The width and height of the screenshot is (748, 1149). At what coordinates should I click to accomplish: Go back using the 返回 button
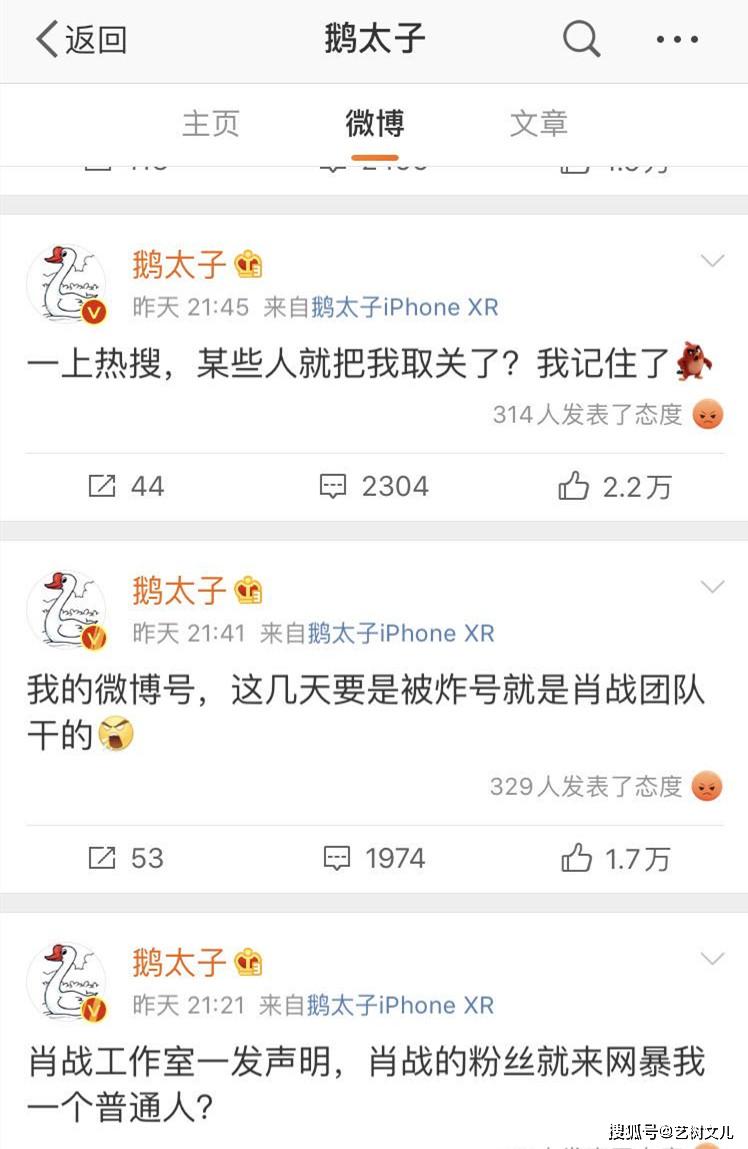[x=80, y=40]
